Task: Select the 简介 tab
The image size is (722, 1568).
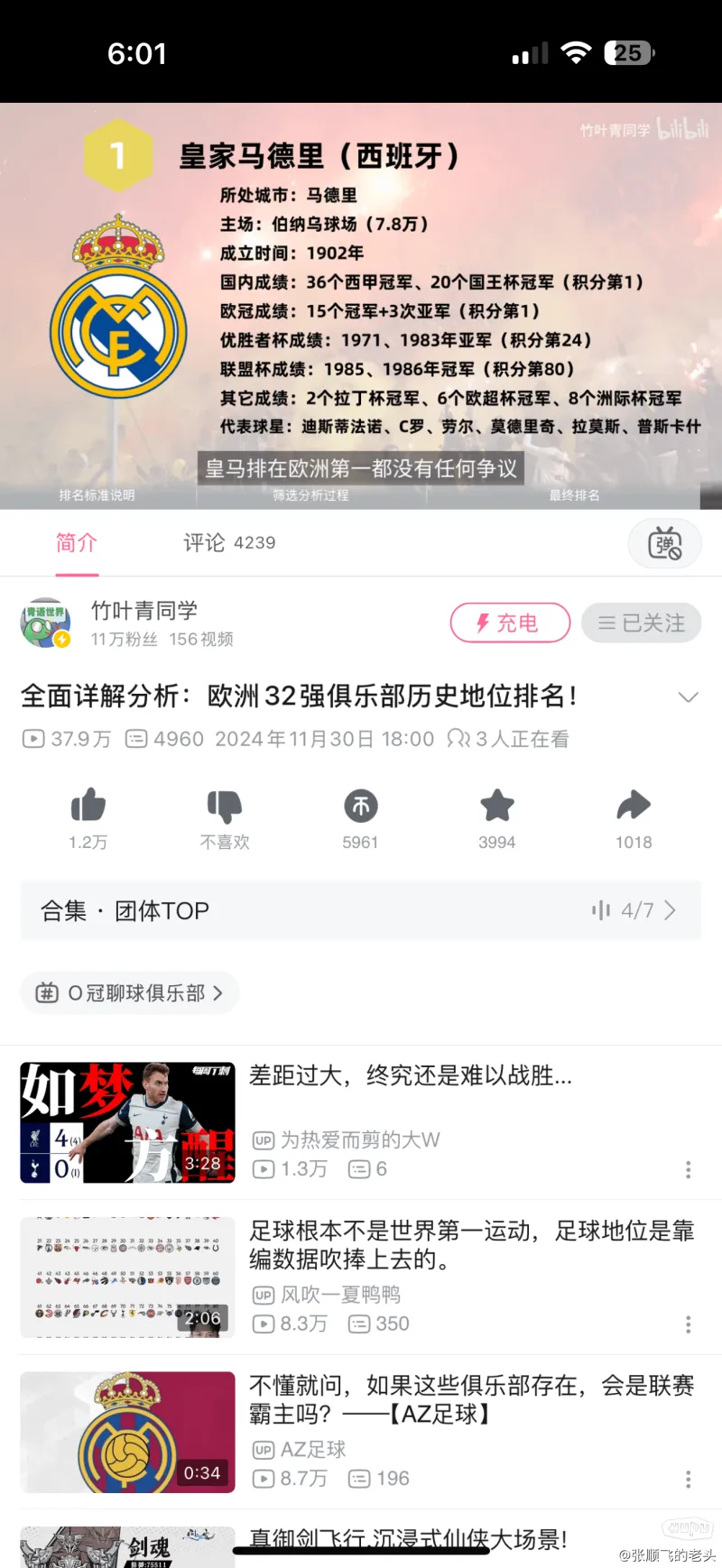Action: [x=77, y=542]
